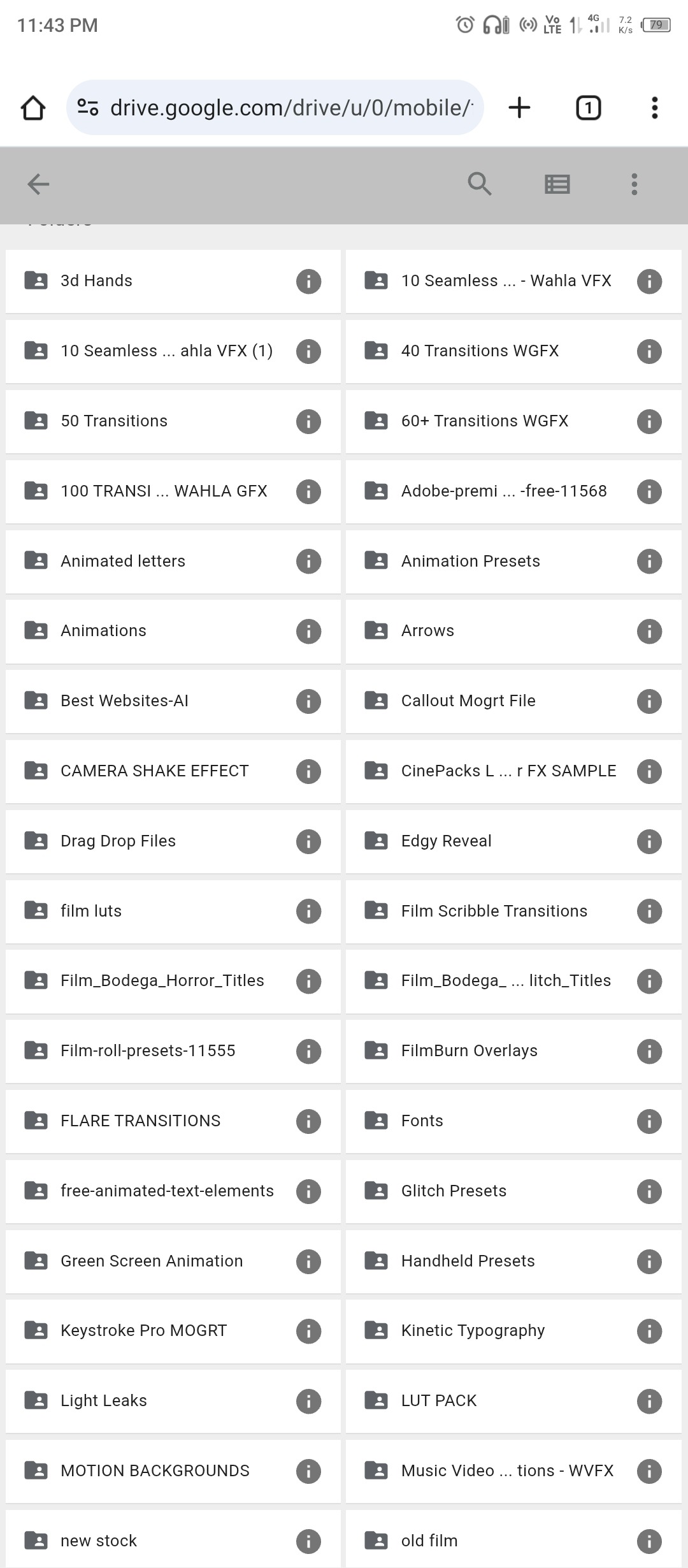This screenshot has width=688, height=1568.
Task: Open the LUT PACK folder
Action: tap(513, 1401)
